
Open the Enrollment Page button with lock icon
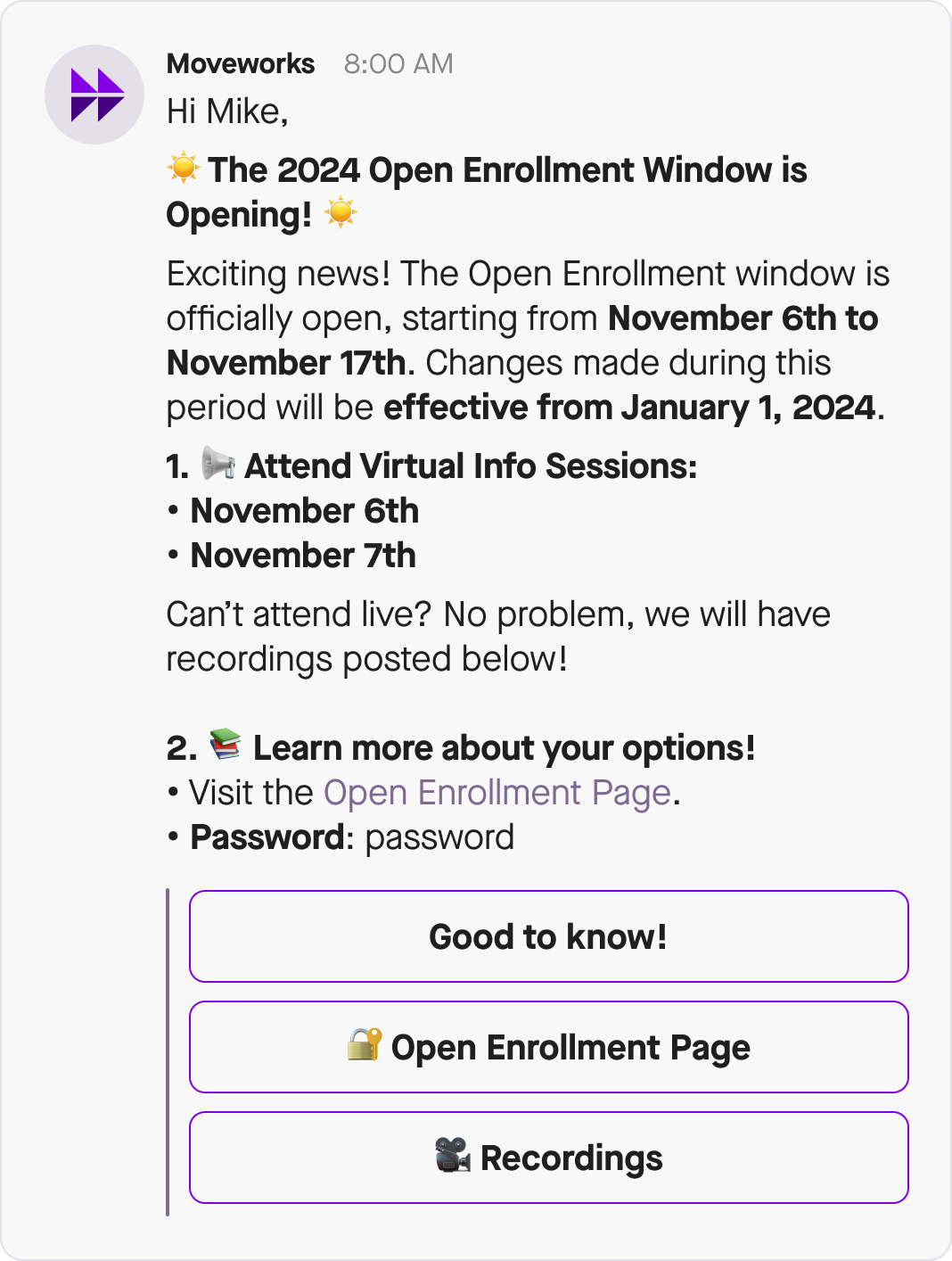(x=548, y=1047)
